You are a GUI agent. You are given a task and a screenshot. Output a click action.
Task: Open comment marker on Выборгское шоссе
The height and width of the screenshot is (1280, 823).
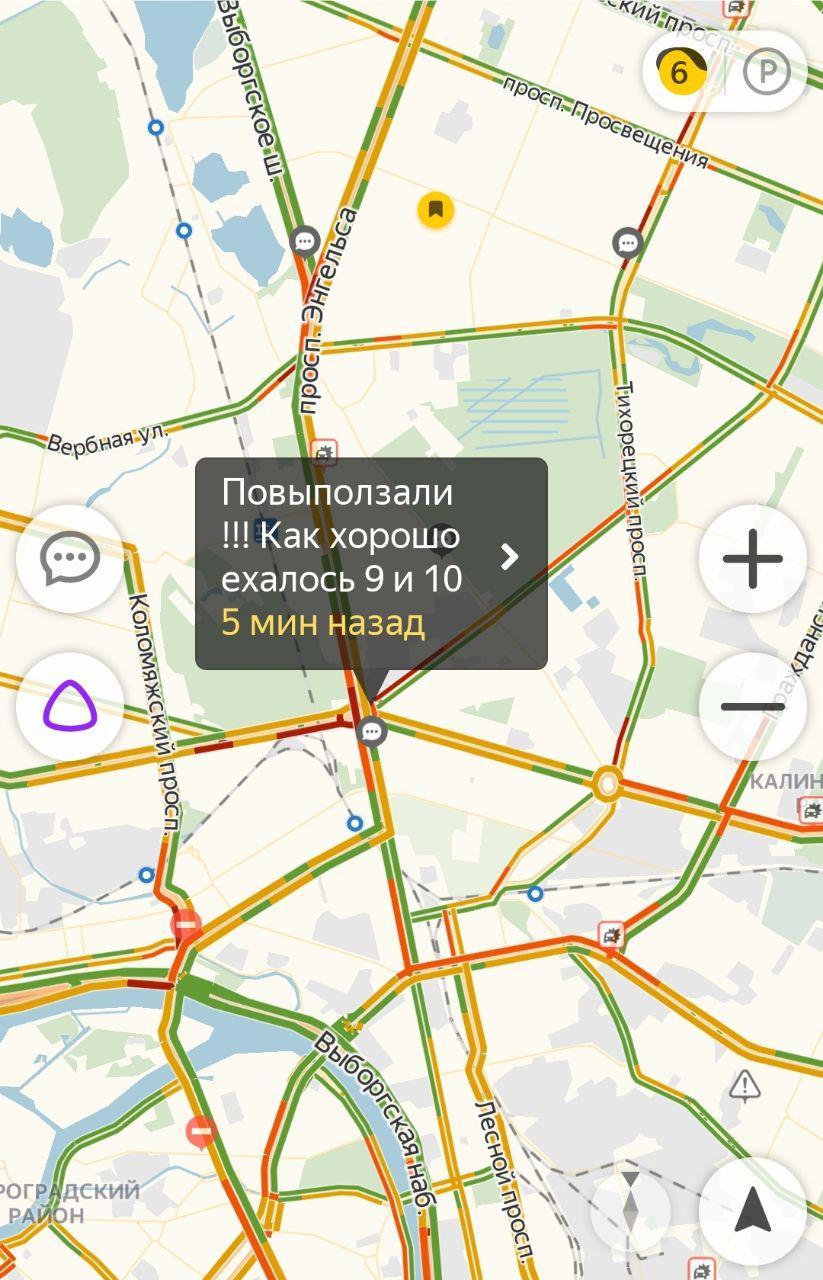pos(304,241)
